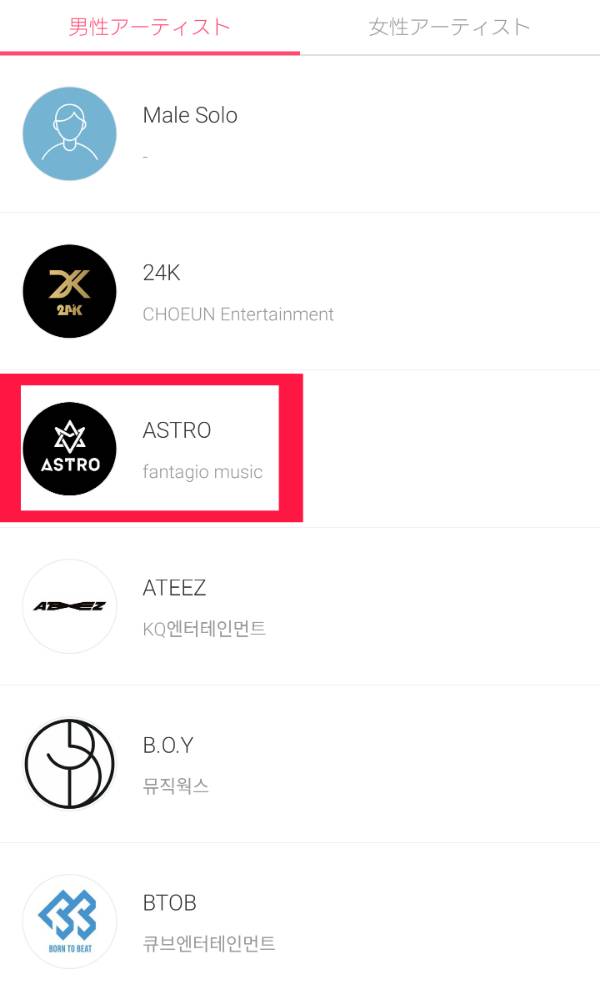Select ASTRO by fantagio music
Image resolution: width=600 pixels, height=984 pixels.
click(300, 449)
